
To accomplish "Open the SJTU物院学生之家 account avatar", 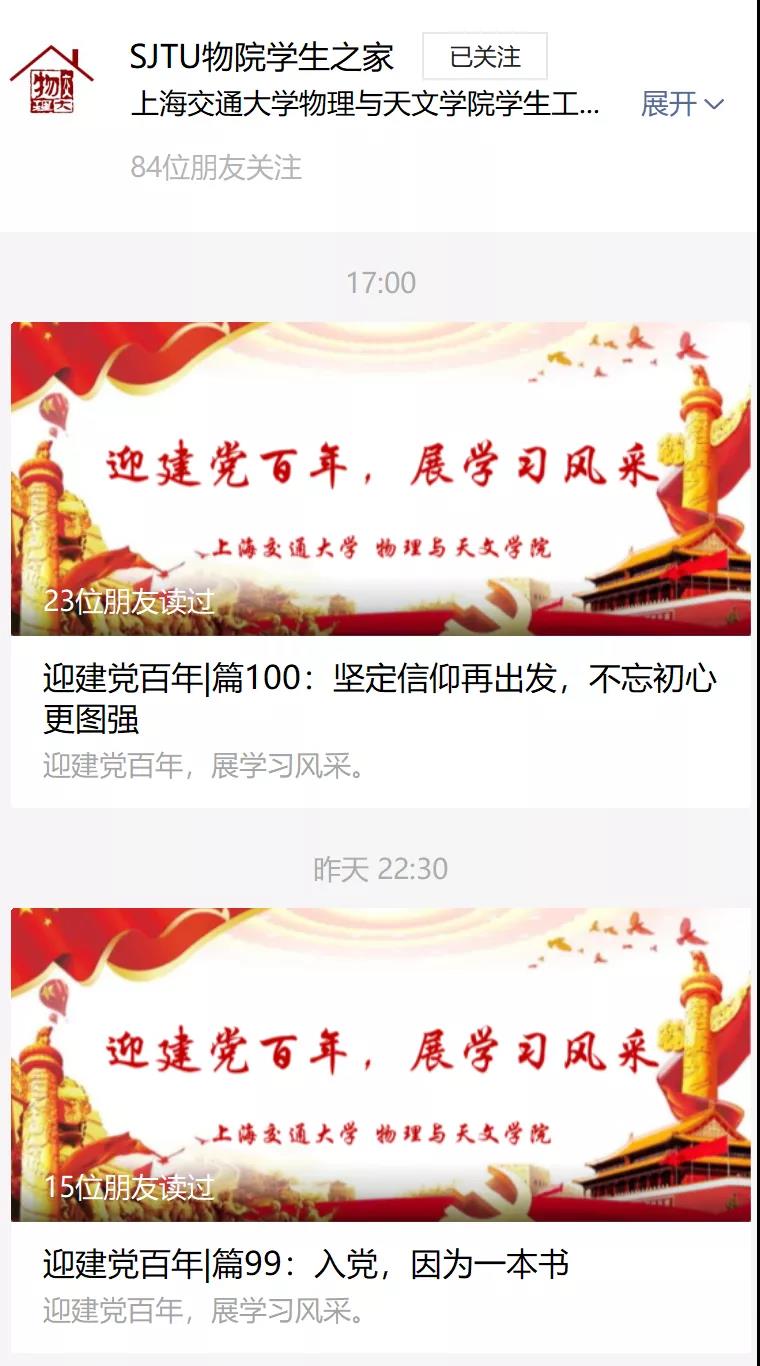I will tap(52, 80).
